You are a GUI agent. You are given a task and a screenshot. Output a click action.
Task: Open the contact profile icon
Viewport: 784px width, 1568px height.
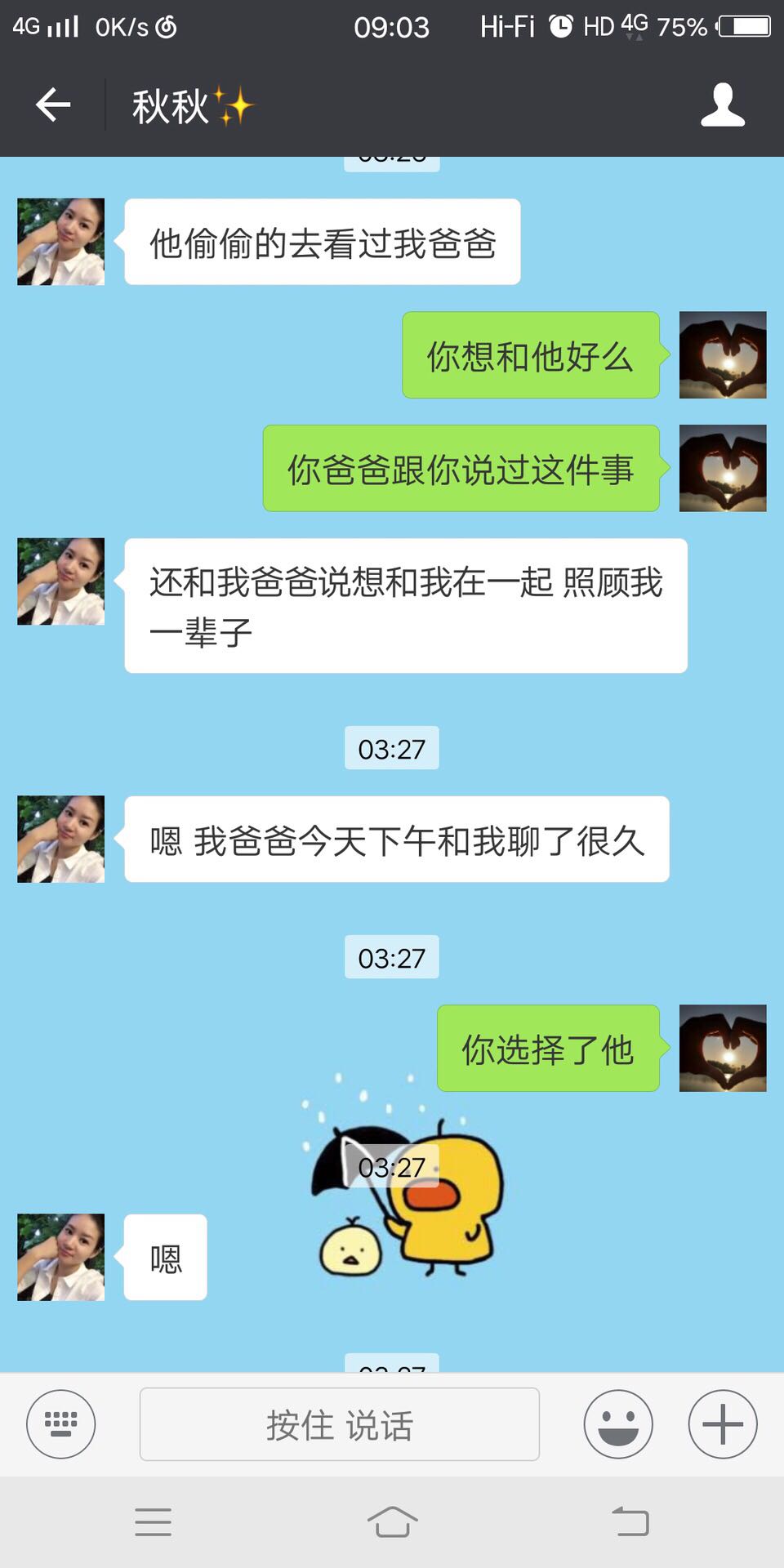[x=722, y=105]
